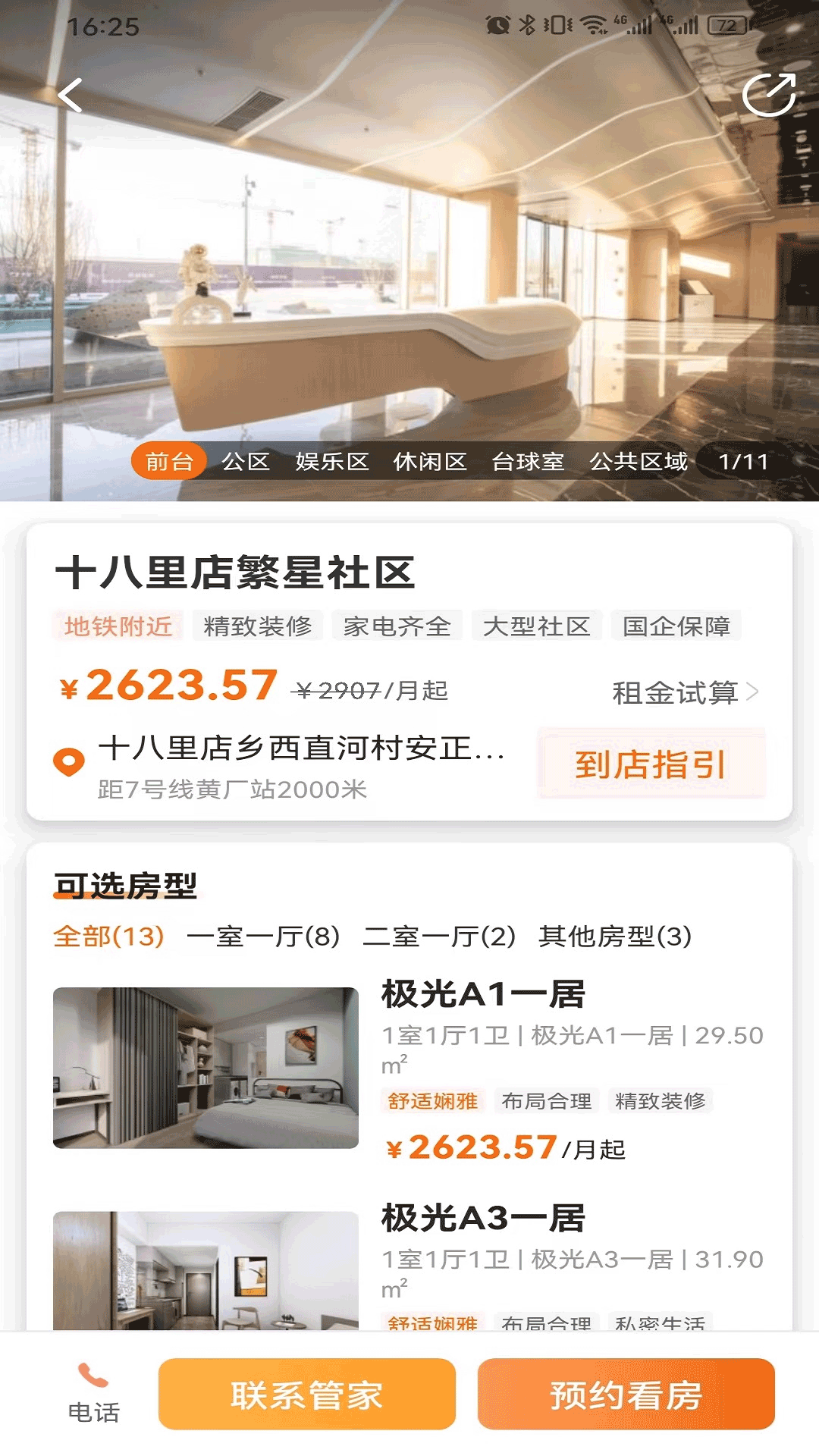Go back using the top-left arrow
The width and height of the screenshot is (819, 1456).
click(x=71, y=96)
